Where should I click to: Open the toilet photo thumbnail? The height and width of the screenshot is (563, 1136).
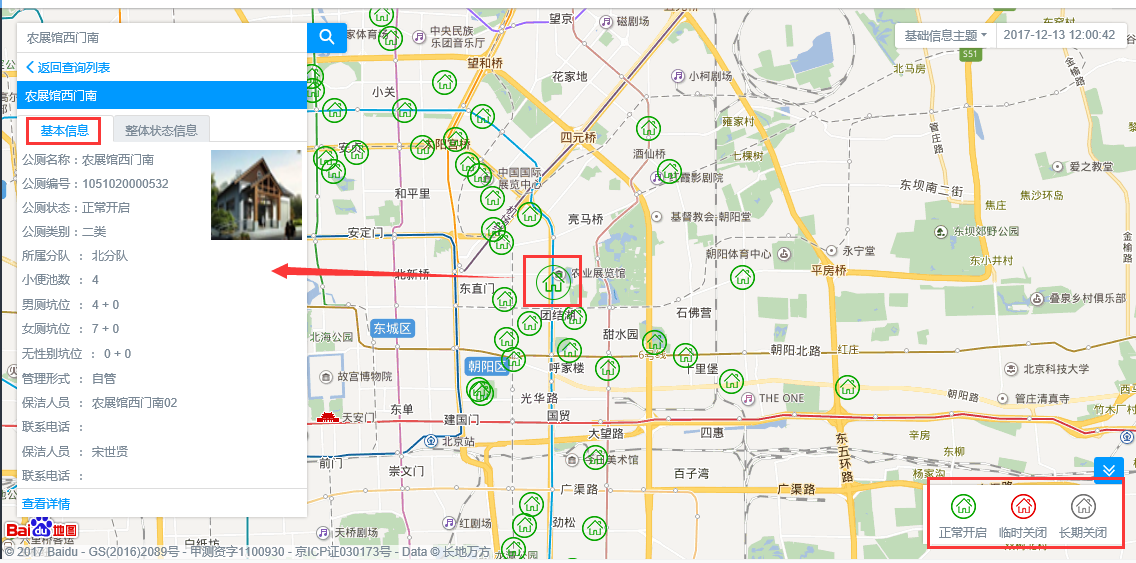(256, 195)
